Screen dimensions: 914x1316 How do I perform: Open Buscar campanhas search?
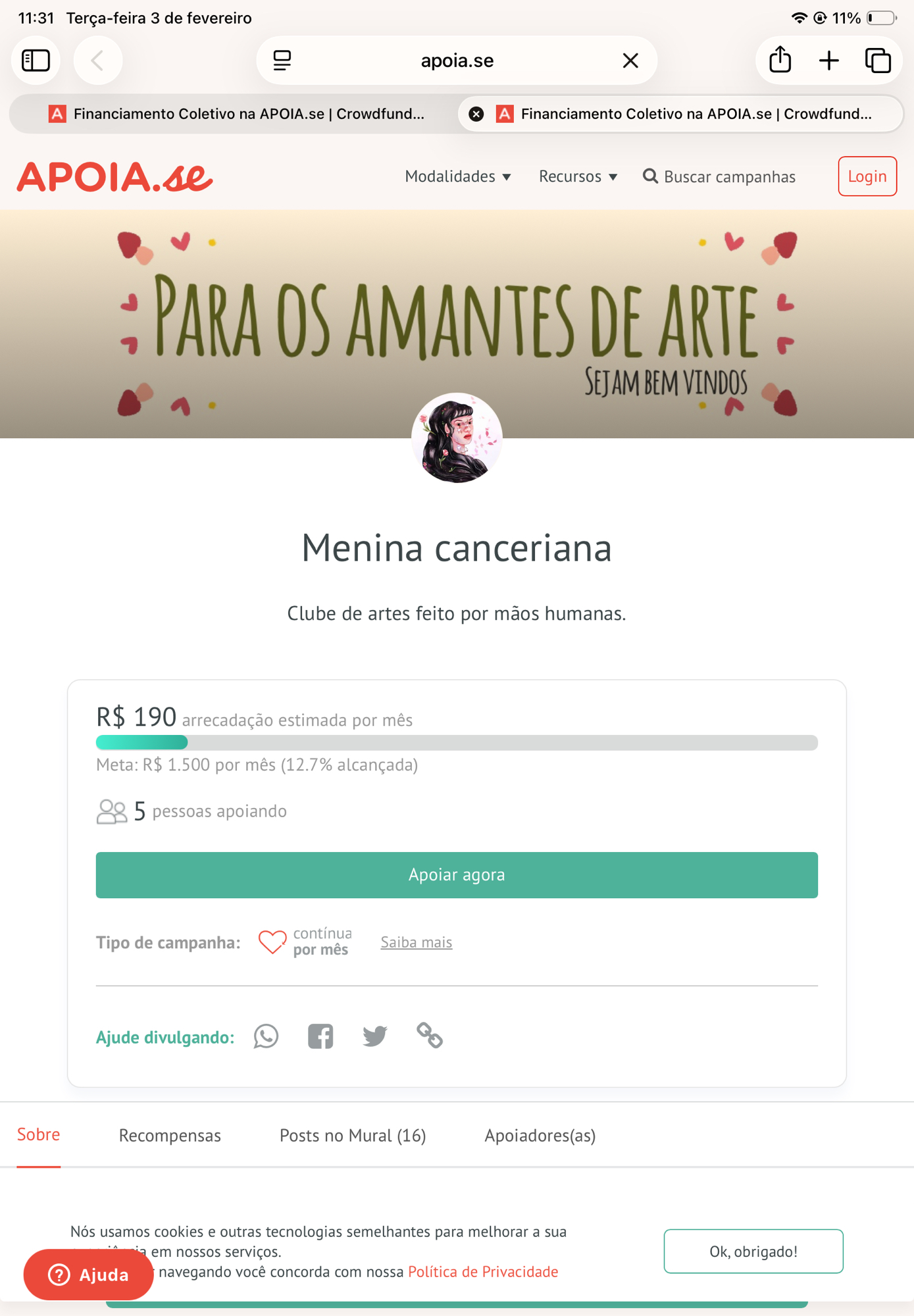[x=719, y=176]
